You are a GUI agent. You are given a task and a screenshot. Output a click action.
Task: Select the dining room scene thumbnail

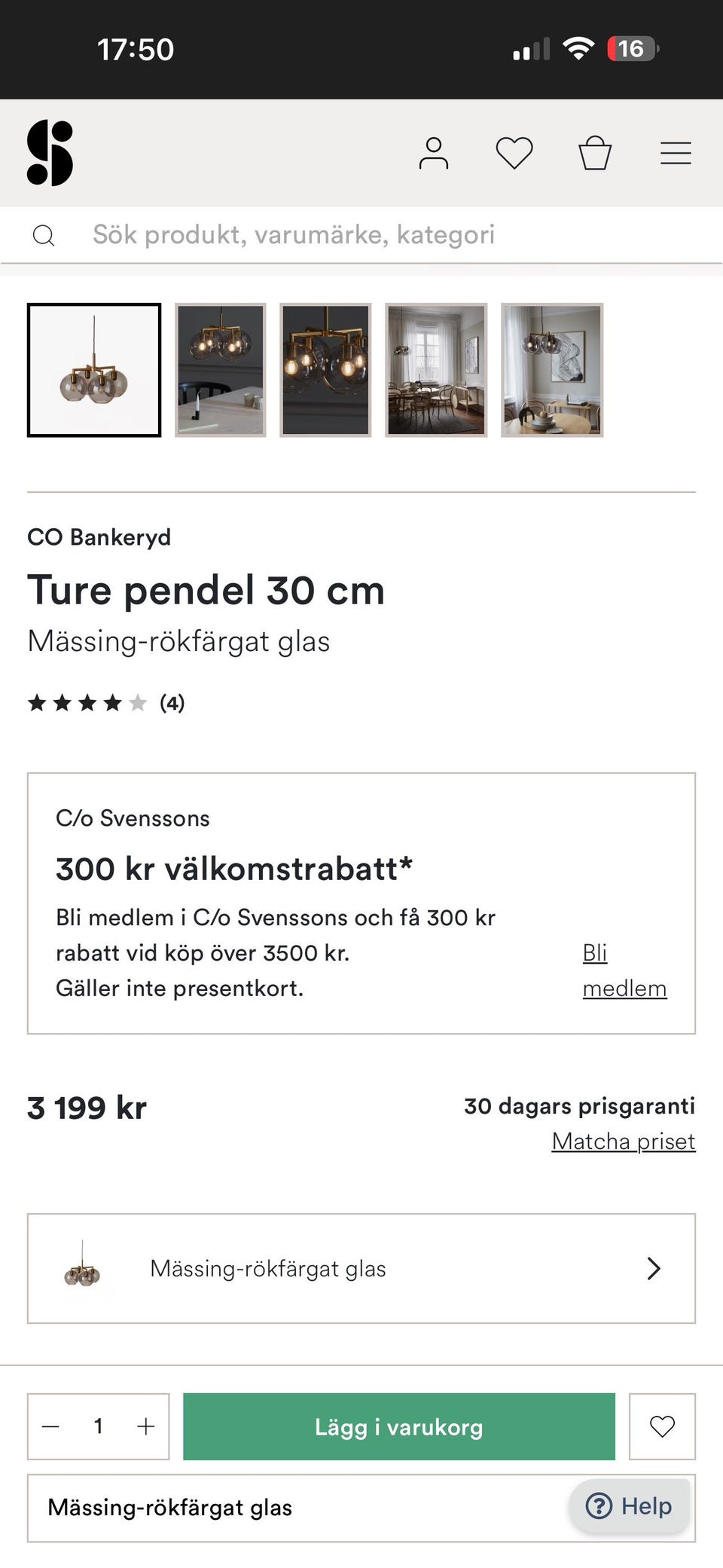[437, 369]
